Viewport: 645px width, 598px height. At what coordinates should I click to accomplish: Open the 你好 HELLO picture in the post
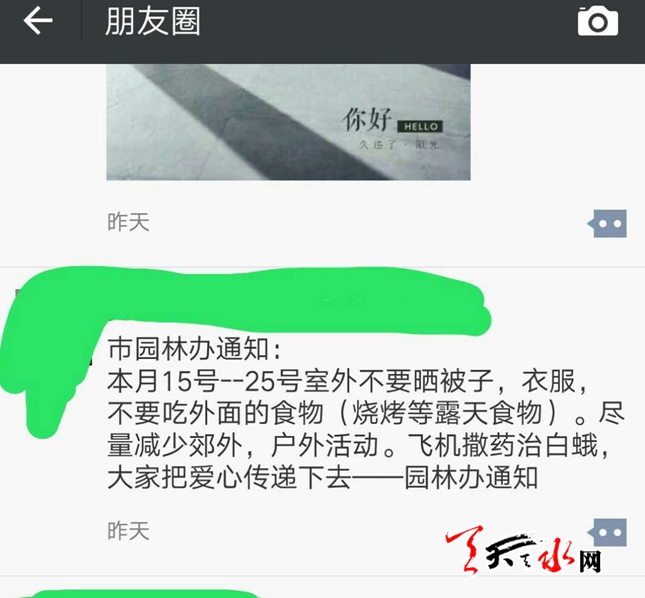(288, 122)
